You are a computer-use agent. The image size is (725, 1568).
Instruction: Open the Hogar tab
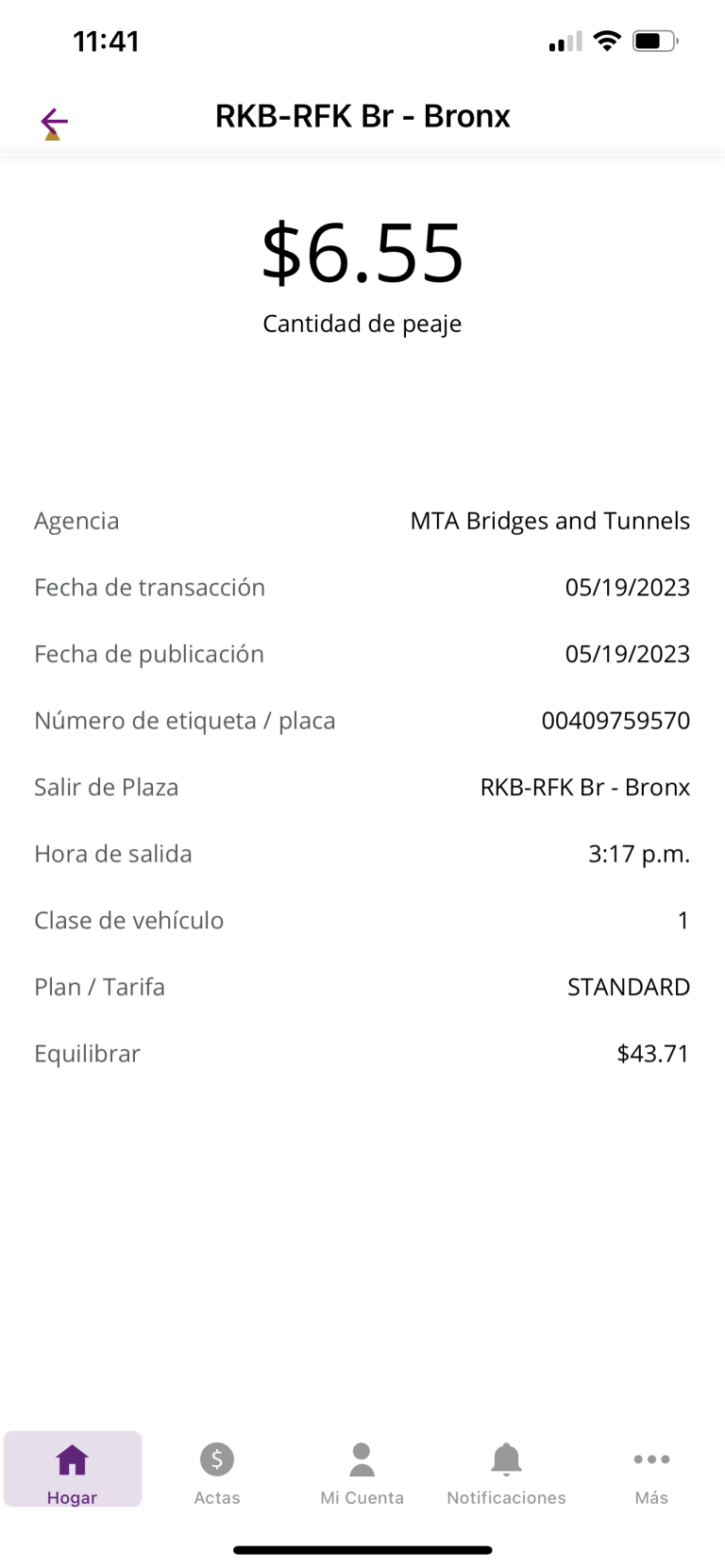[x=73, y=1469]
